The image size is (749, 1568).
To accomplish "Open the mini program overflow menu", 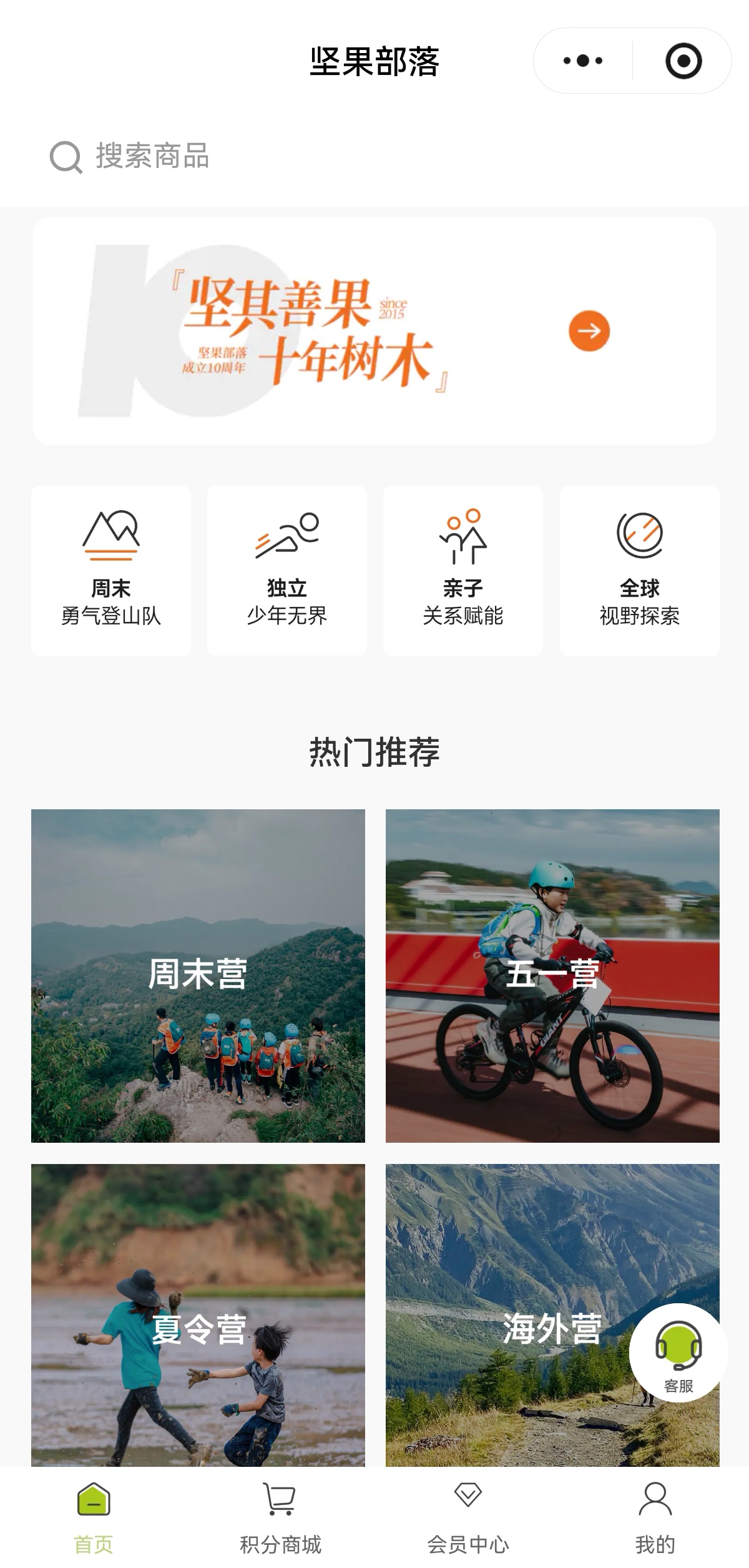I will click(x=582, y=61).
